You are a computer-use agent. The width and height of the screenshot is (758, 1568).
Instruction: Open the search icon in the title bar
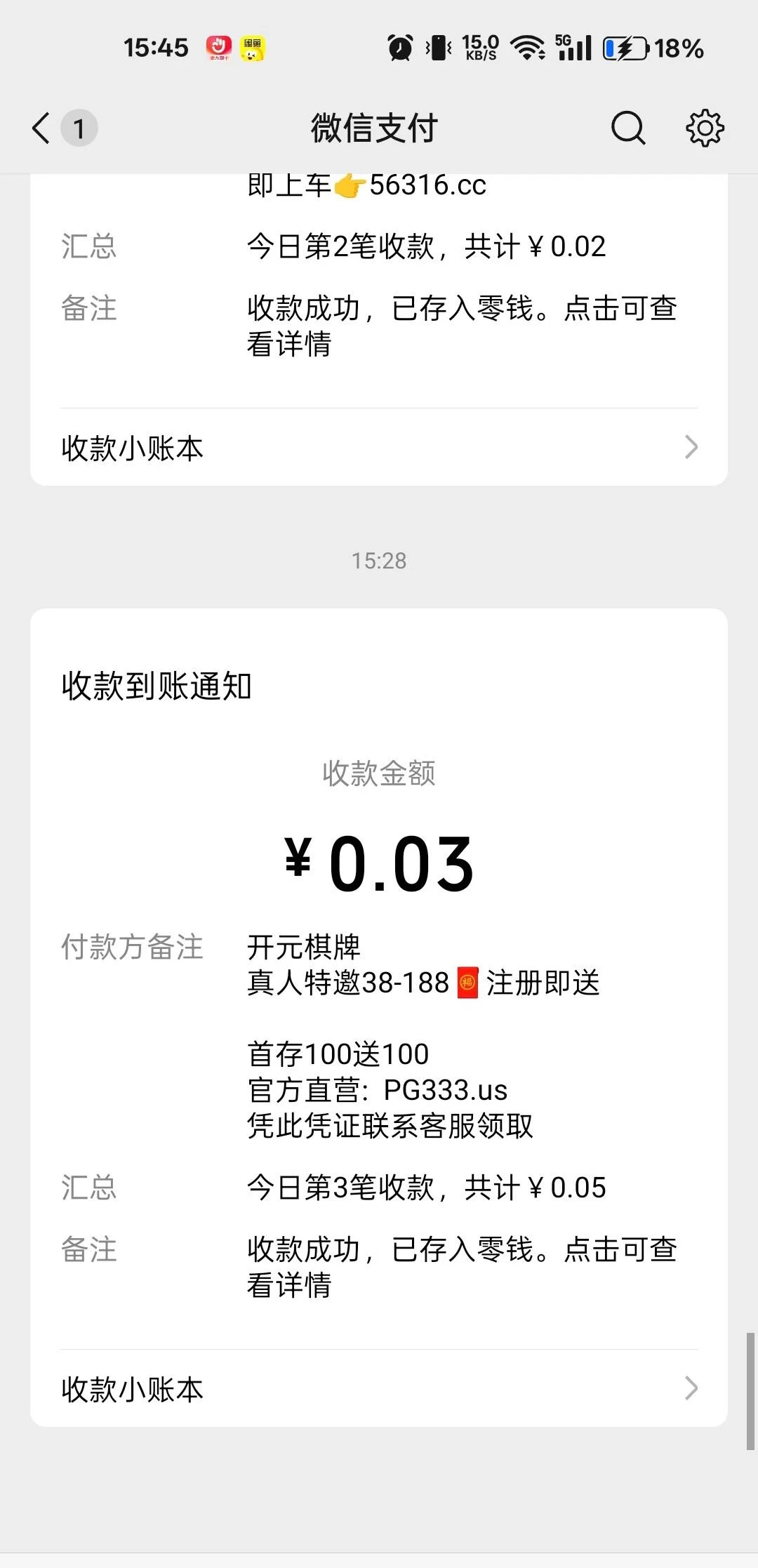click(x=628, y=128)
